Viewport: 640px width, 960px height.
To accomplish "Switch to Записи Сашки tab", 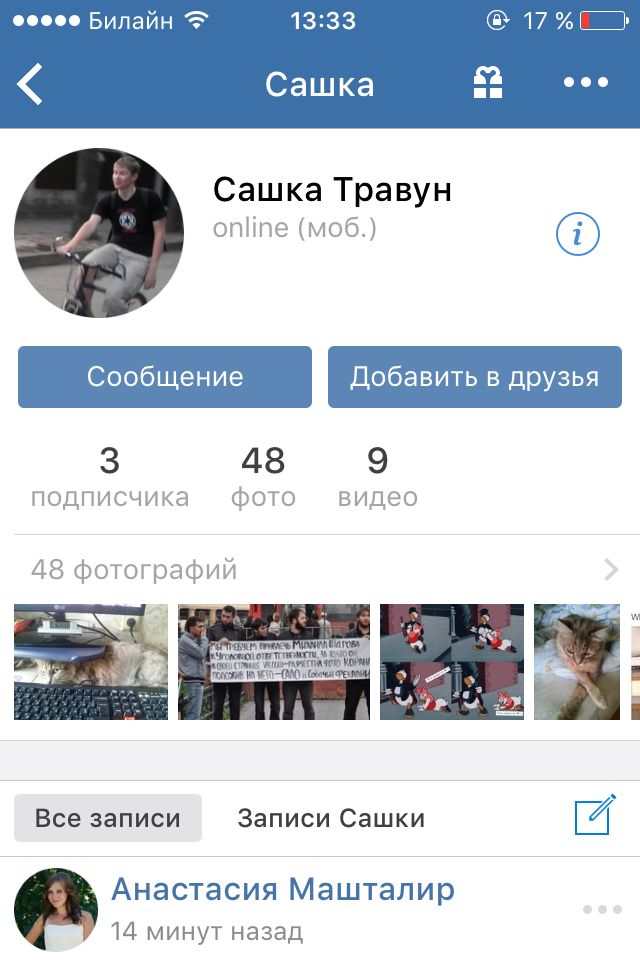I will 331,818.
